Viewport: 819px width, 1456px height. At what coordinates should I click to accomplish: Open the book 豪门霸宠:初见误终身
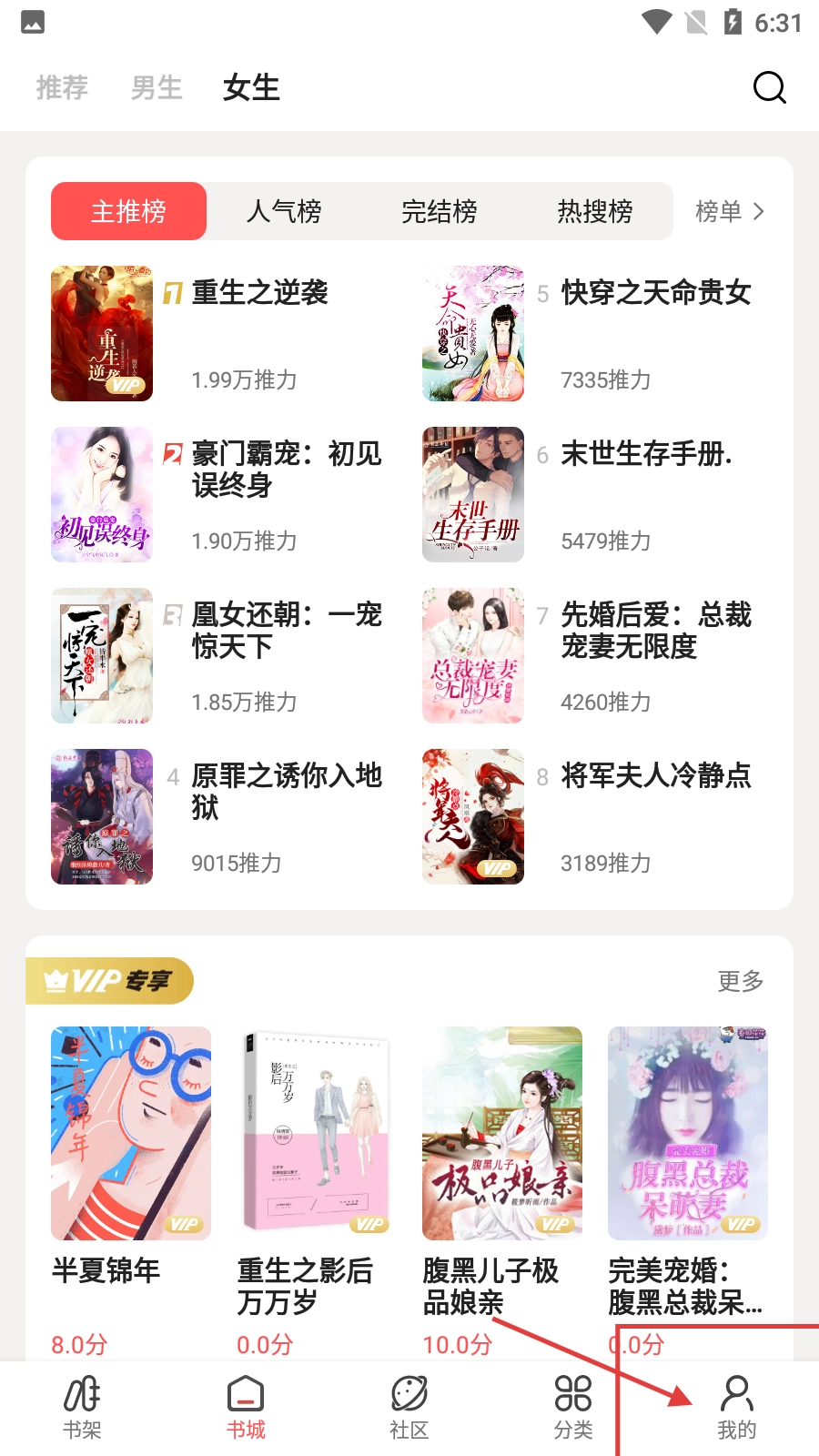point(286,469)
